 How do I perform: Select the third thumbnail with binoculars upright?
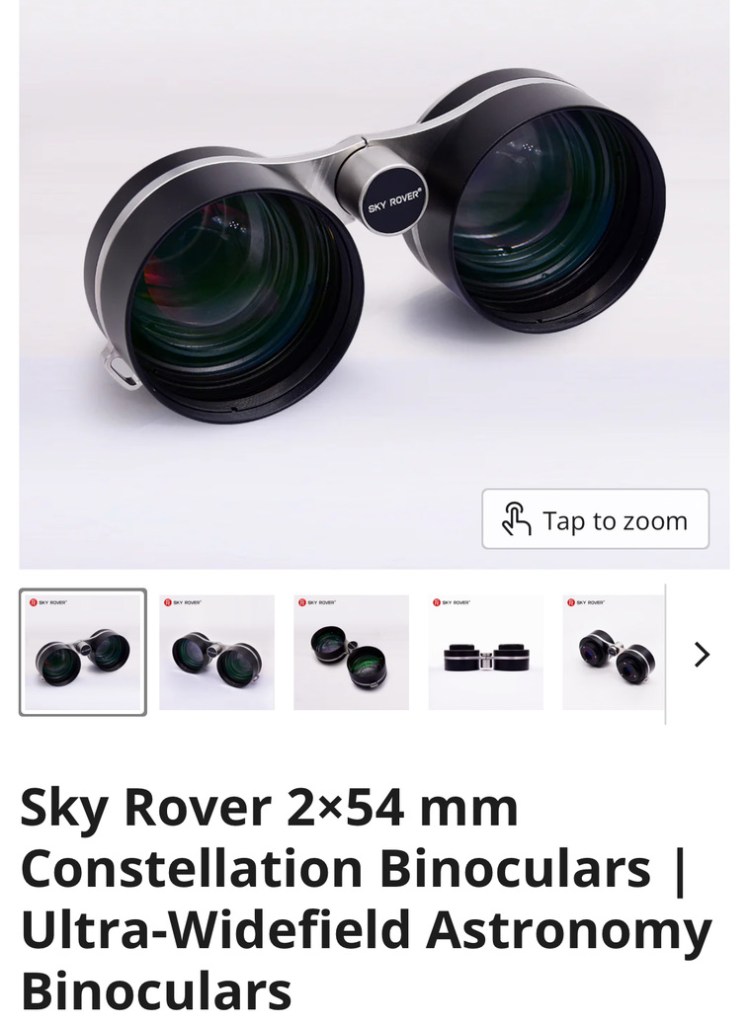pos(351,652)
